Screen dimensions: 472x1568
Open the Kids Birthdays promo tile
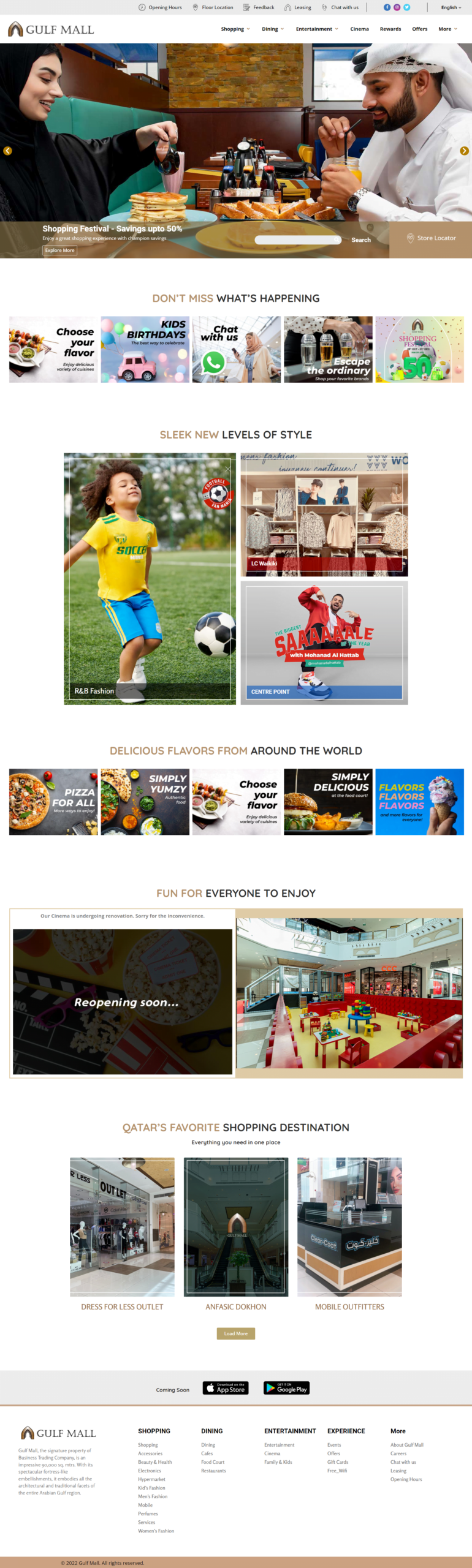tap(145, 349)
